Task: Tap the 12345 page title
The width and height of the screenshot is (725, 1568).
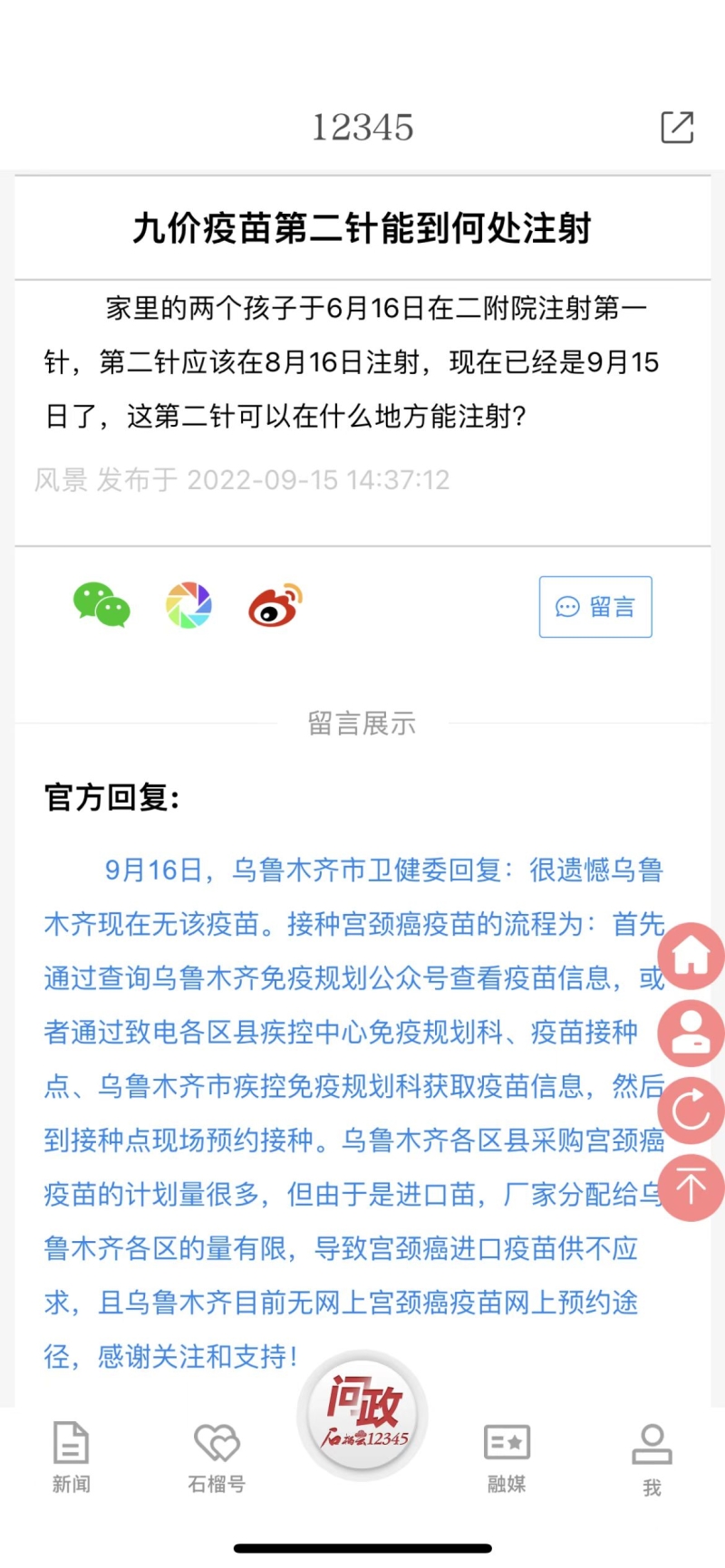Action: pos(362,127)
